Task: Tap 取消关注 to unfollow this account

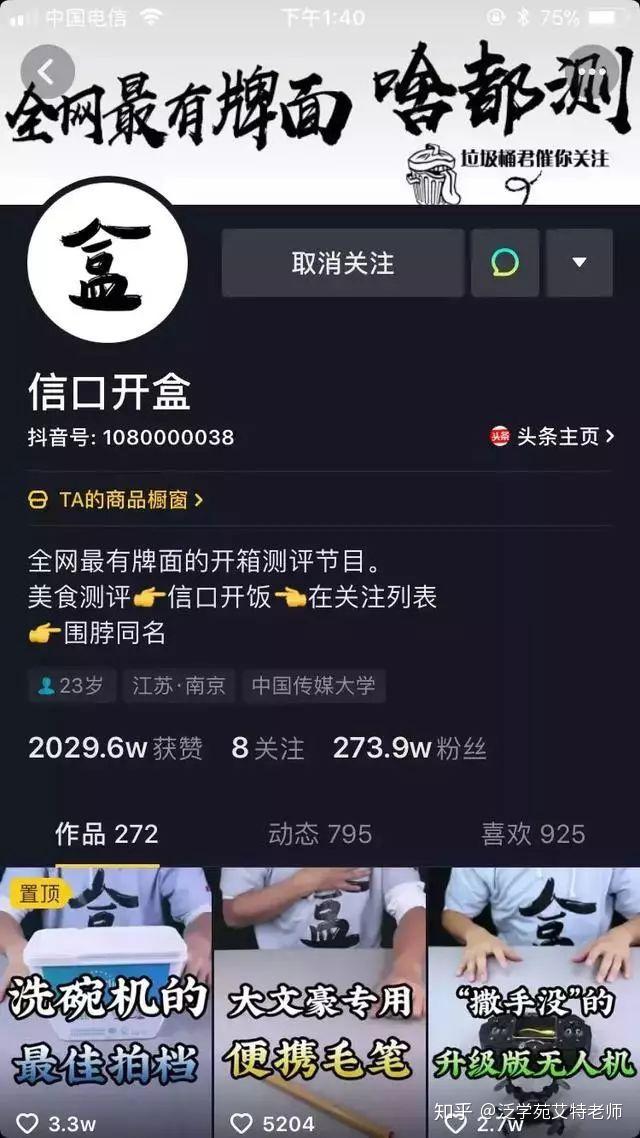Action: 343,263
